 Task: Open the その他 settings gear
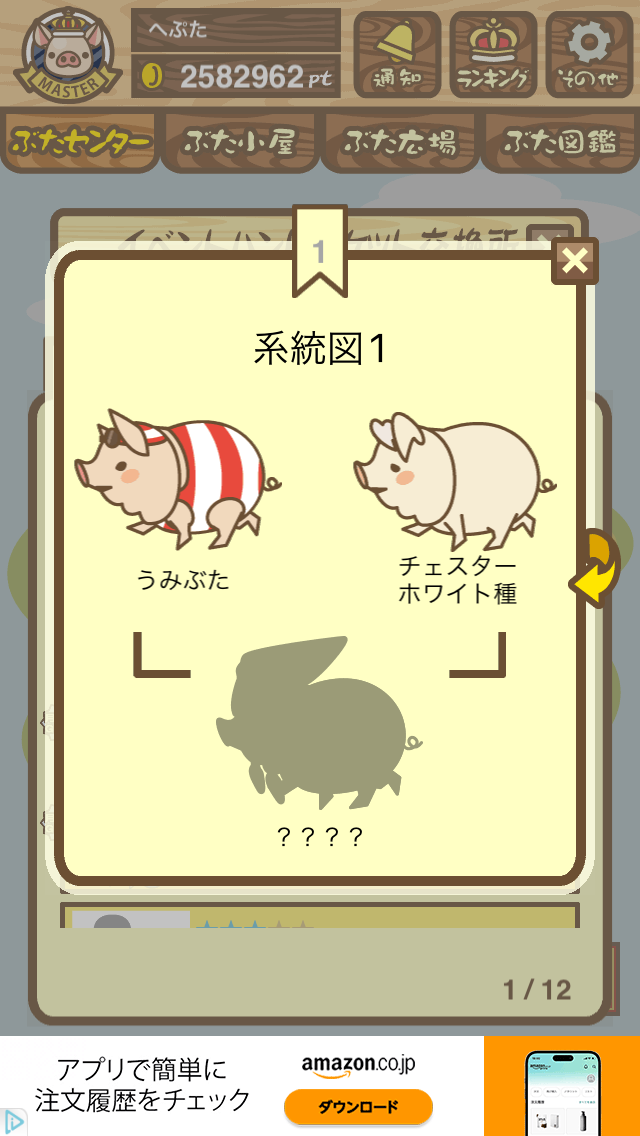tap(589, 54)
